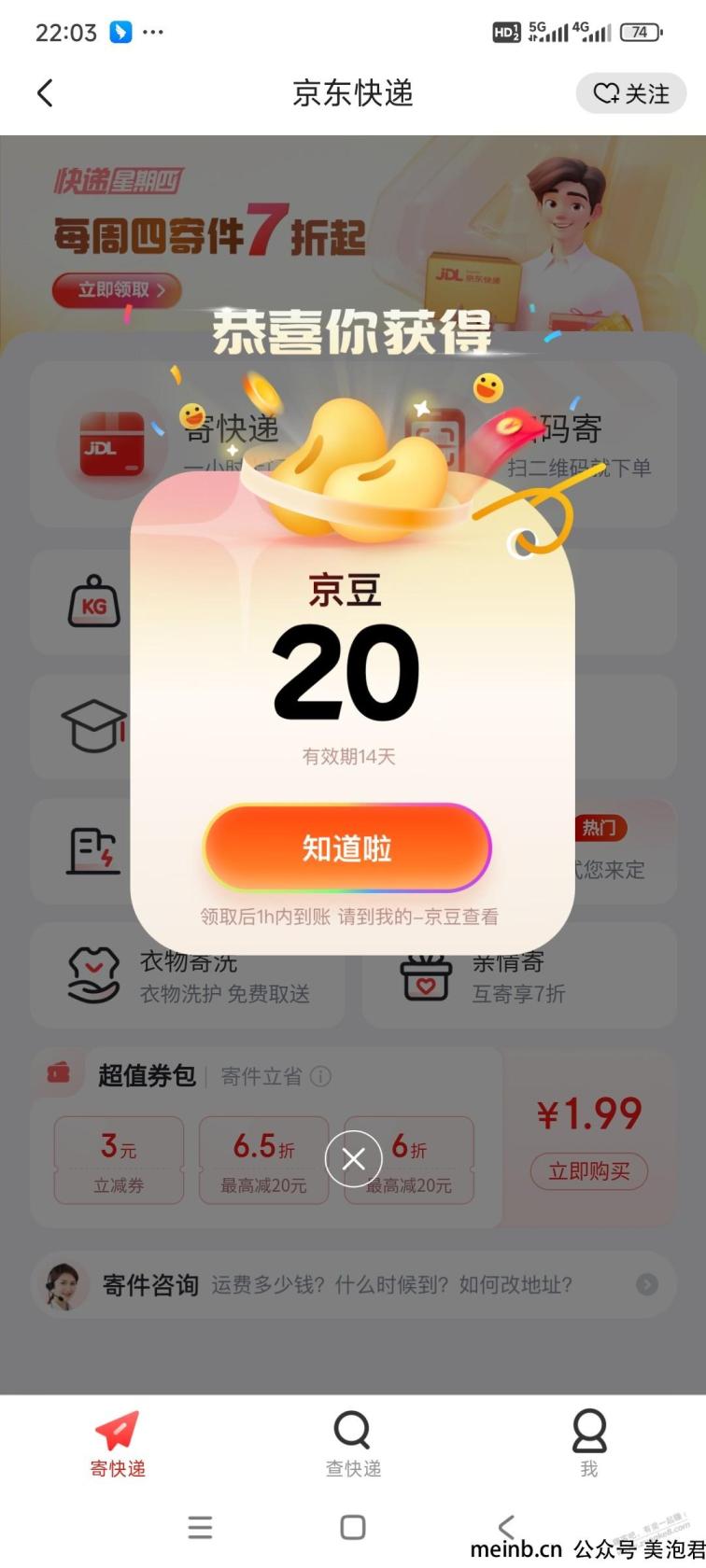This screenshot has height=1568, width=706.
Task: Dismiss the popup with the X button
Action: [353, 1159]
